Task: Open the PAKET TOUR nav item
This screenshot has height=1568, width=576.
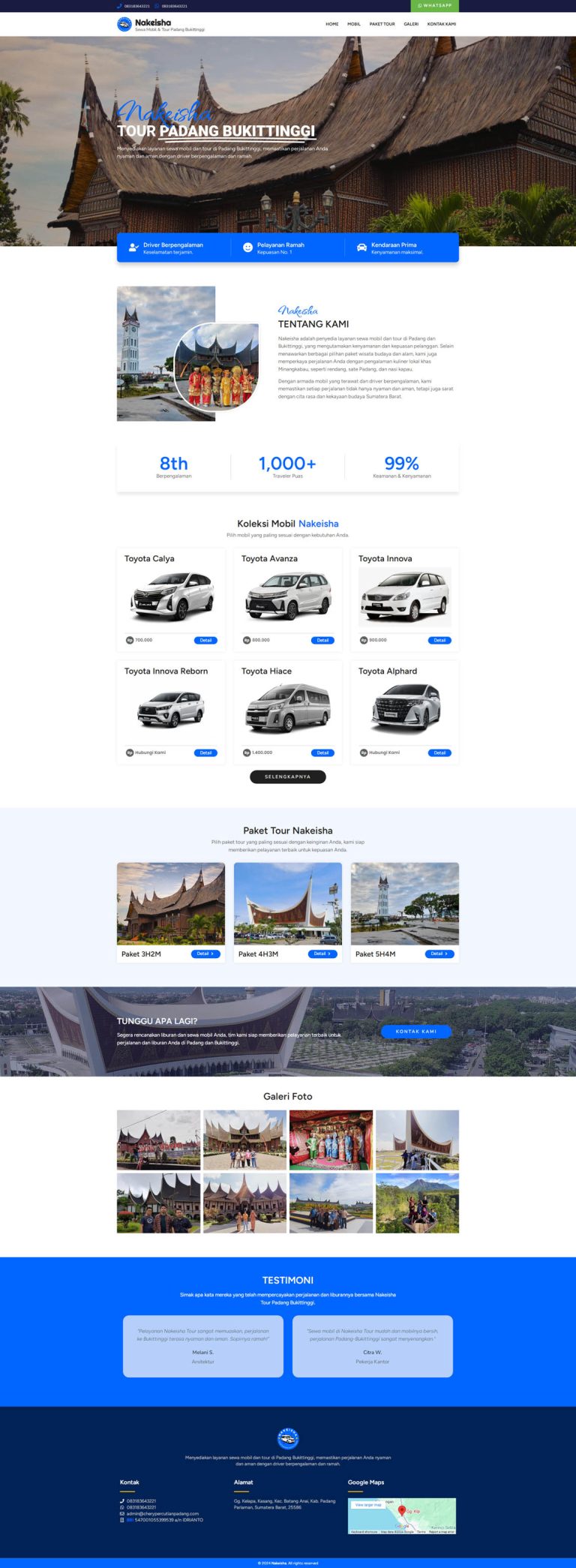Action: coord(382,24)
